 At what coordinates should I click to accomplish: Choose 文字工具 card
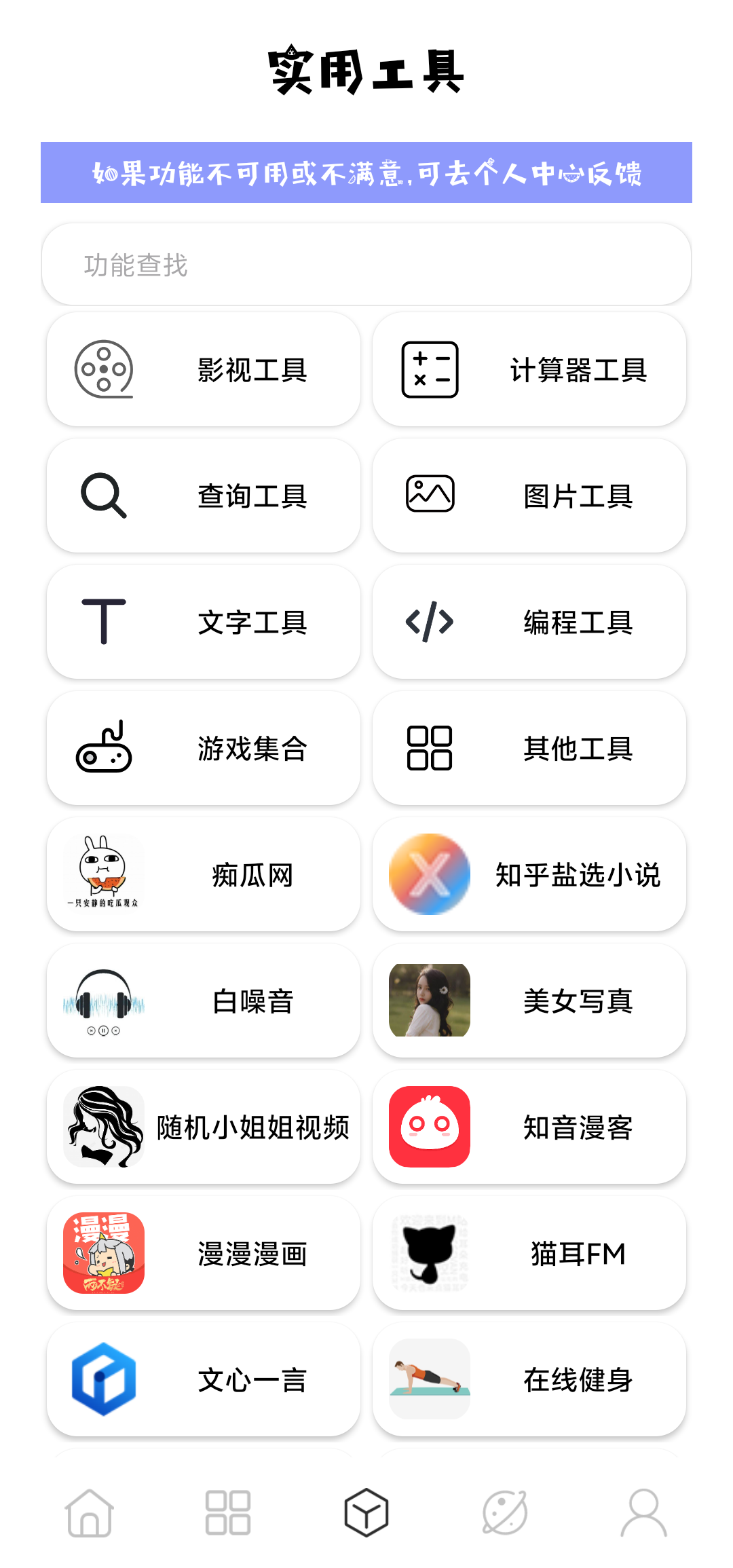coord(204,622)
